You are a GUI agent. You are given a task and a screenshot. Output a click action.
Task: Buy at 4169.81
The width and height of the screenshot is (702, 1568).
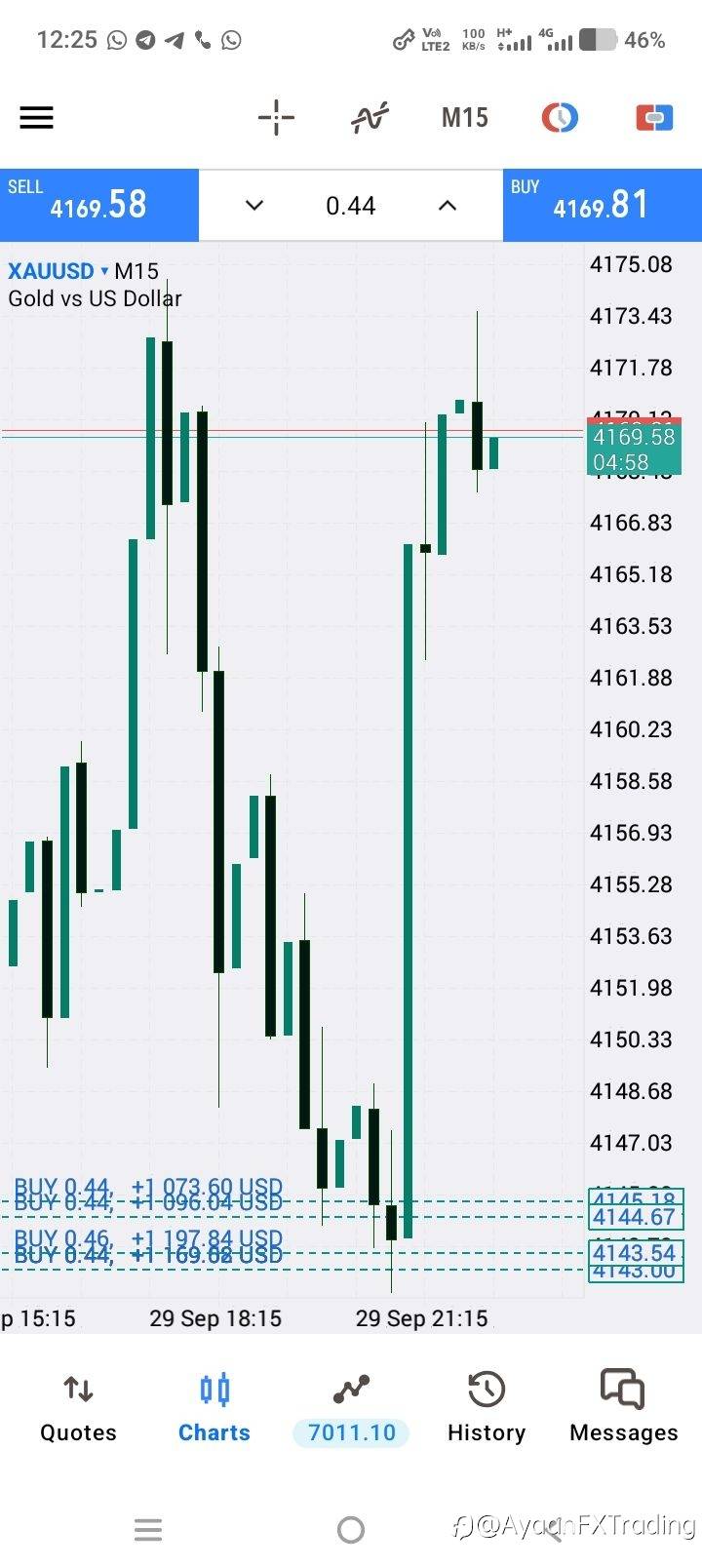coord(603,205)
